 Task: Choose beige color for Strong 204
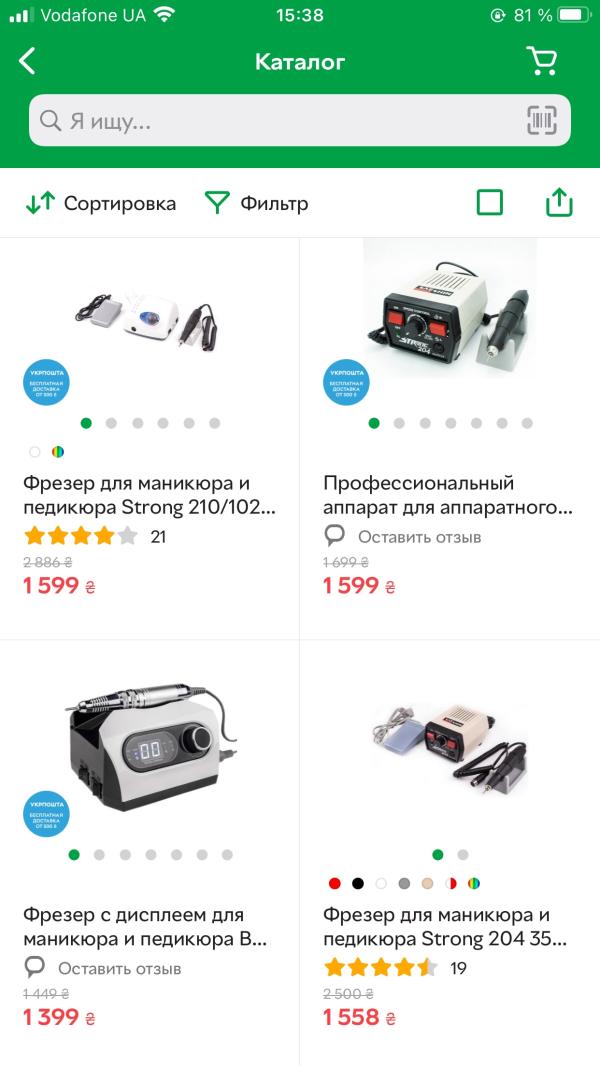point(427,883)
